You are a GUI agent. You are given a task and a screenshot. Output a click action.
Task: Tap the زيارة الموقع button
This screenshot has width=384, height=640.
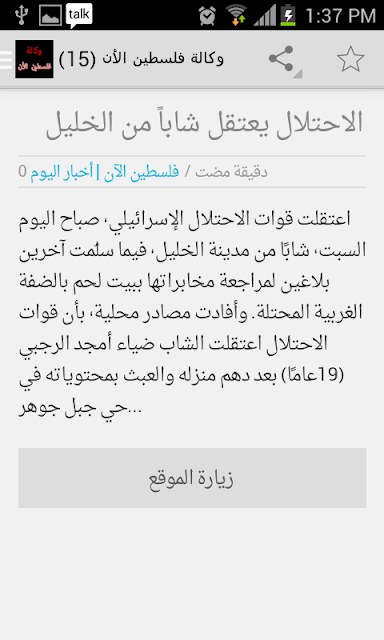pos(192,478)
